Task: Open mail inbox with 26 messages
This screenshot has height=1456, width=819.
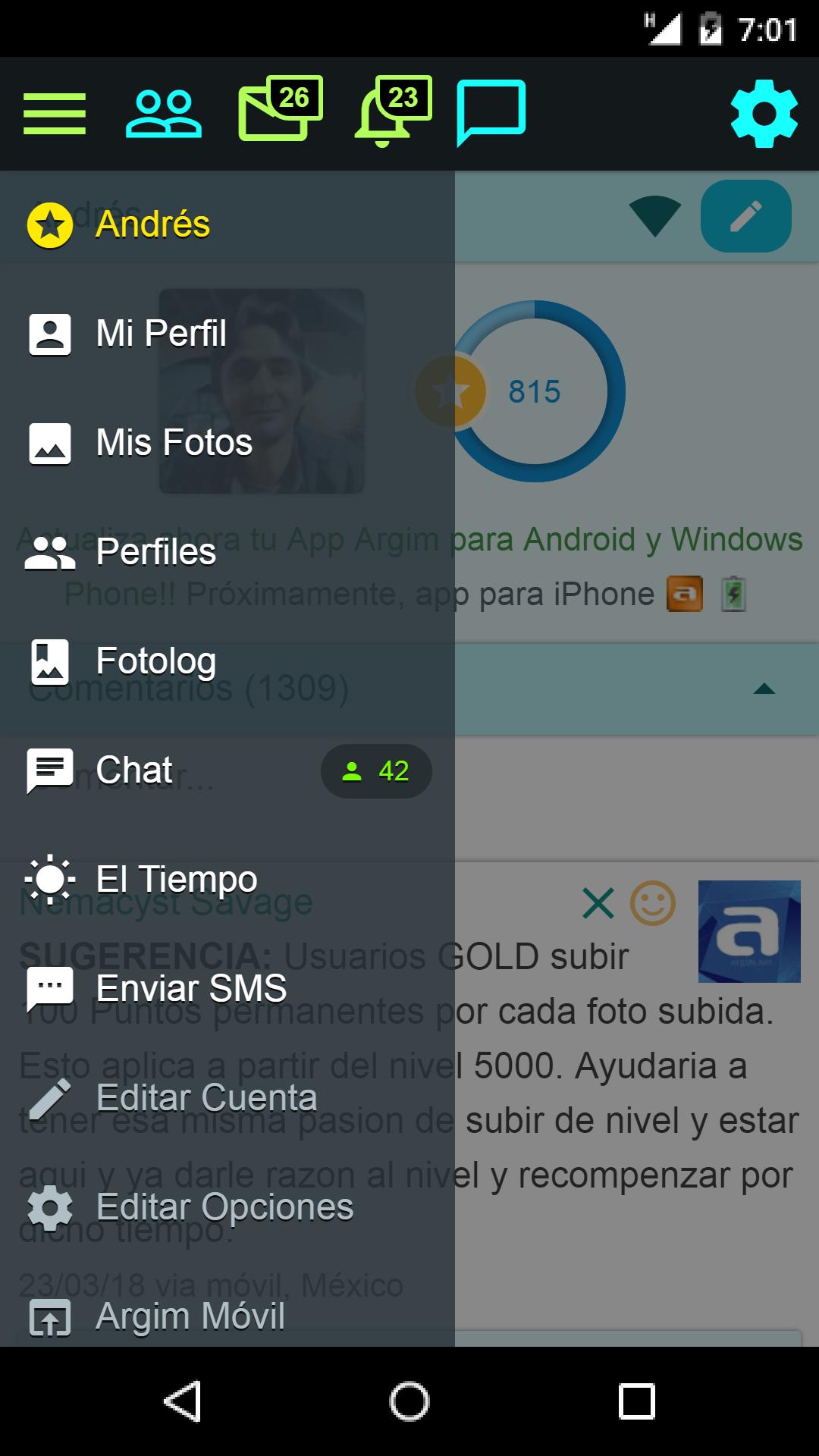Action: (279, 111)
